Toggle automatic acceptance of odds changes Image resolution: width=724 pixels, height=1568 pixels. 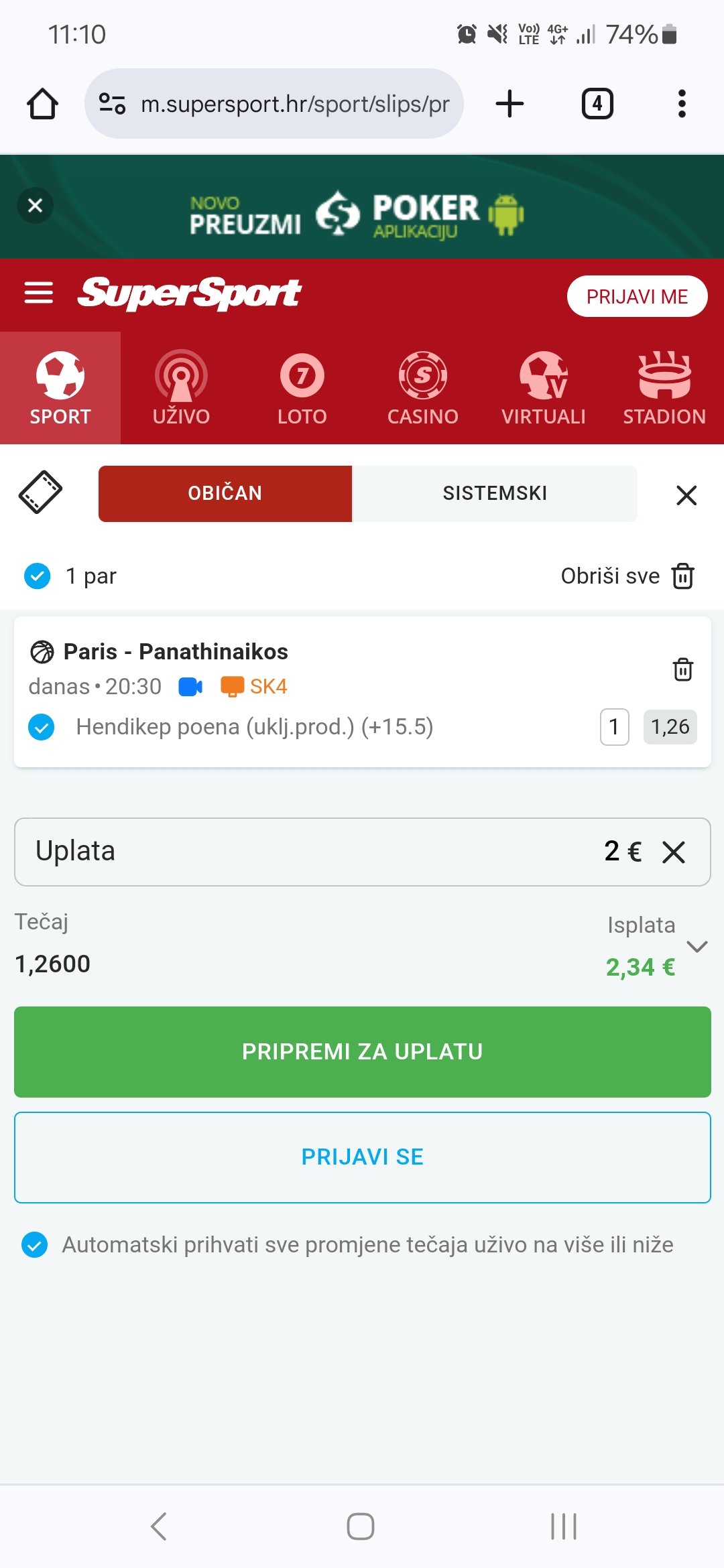[35, 1245]
